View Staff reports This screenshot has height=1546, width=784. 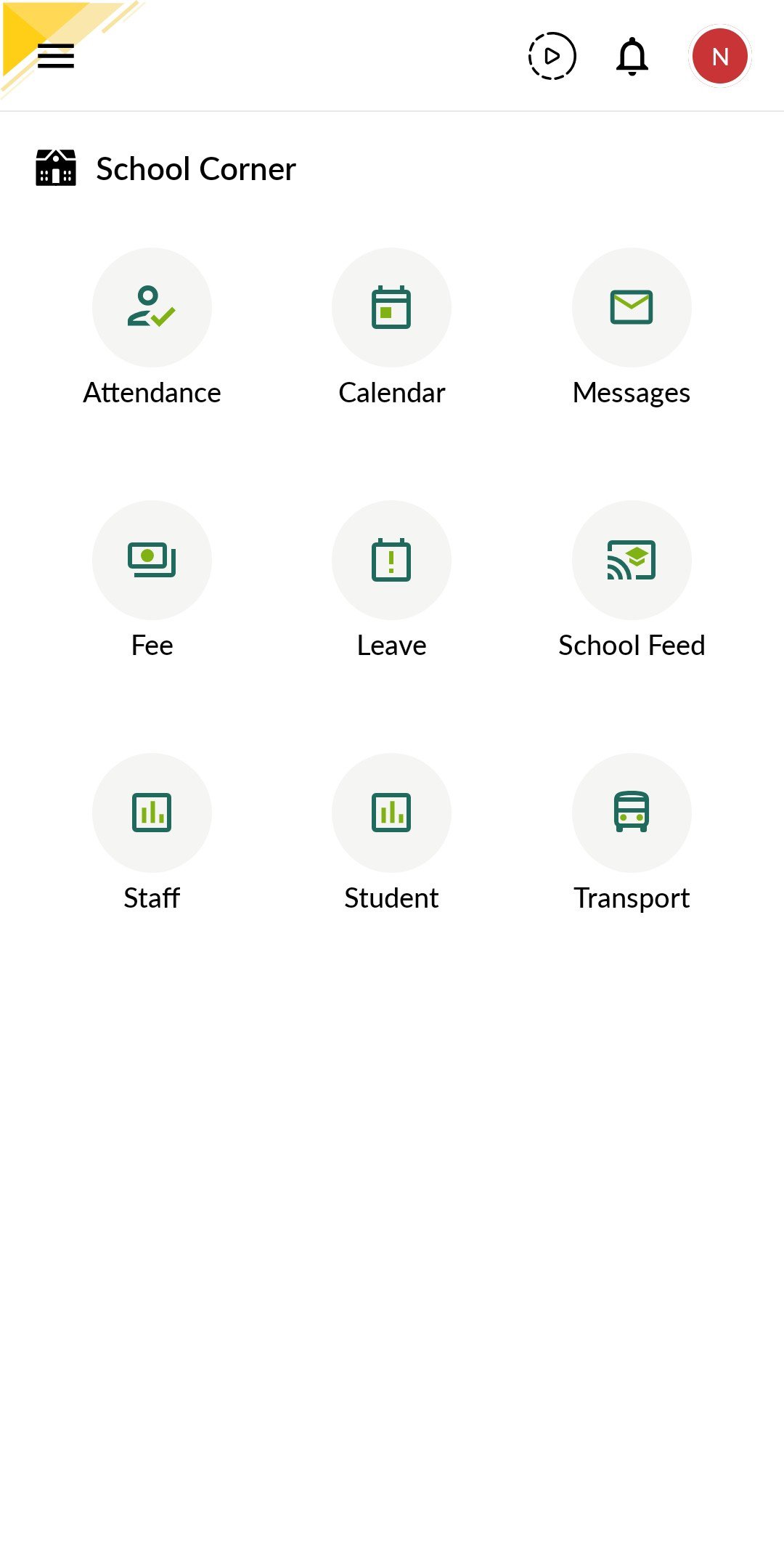pyautogui.click(x=152, y=813)
